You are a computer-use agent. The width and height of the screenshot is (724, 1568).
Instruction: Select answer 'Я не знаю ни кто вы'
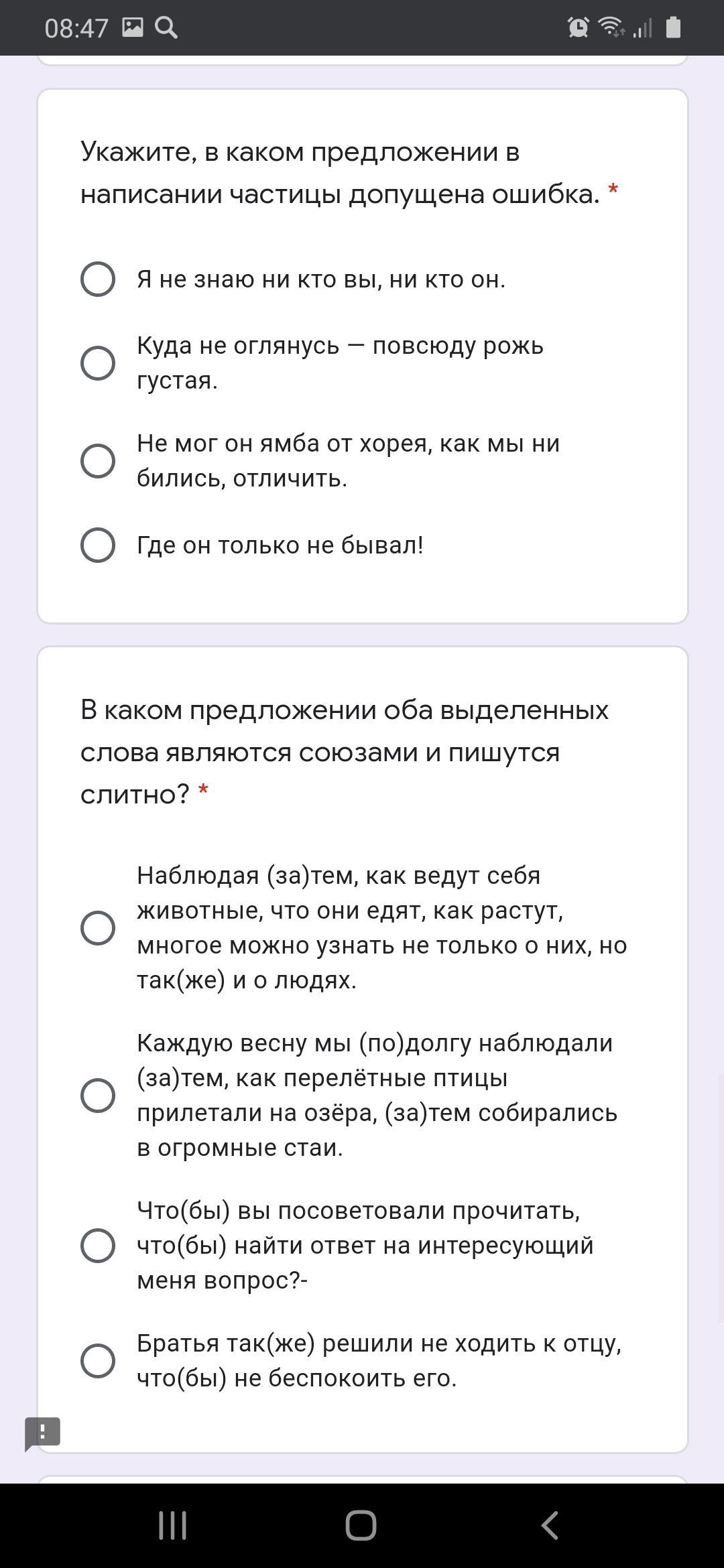[98, 279]
